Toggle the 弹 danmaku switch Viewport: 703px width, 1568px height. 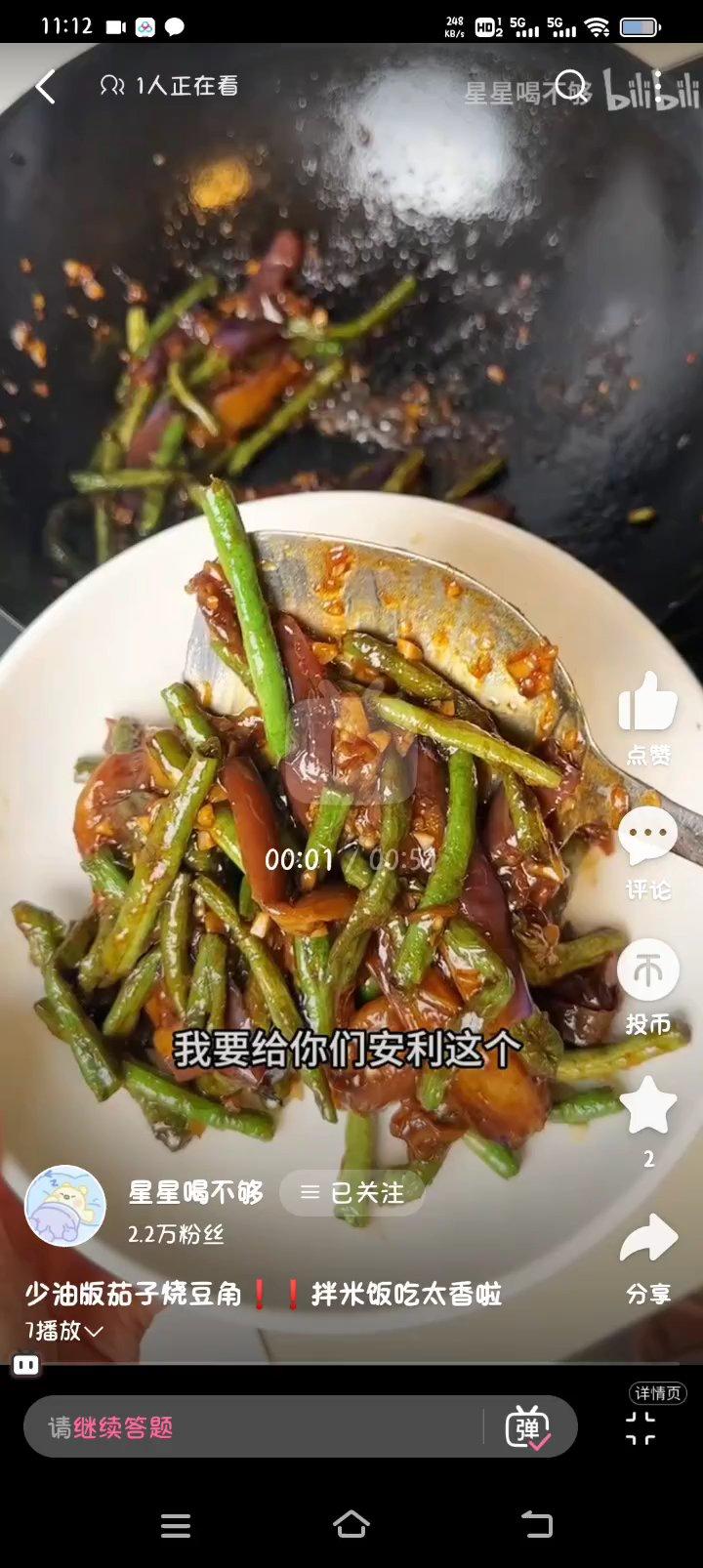click(x=528, y=1427)
